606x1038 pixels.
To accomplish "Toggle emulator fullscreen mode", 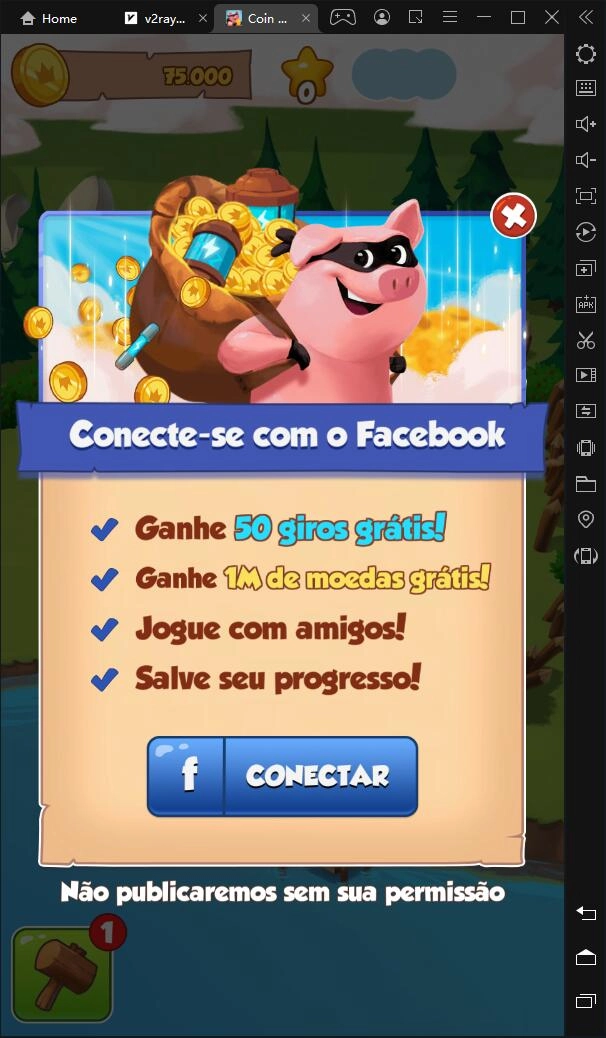I will (586, 196).
